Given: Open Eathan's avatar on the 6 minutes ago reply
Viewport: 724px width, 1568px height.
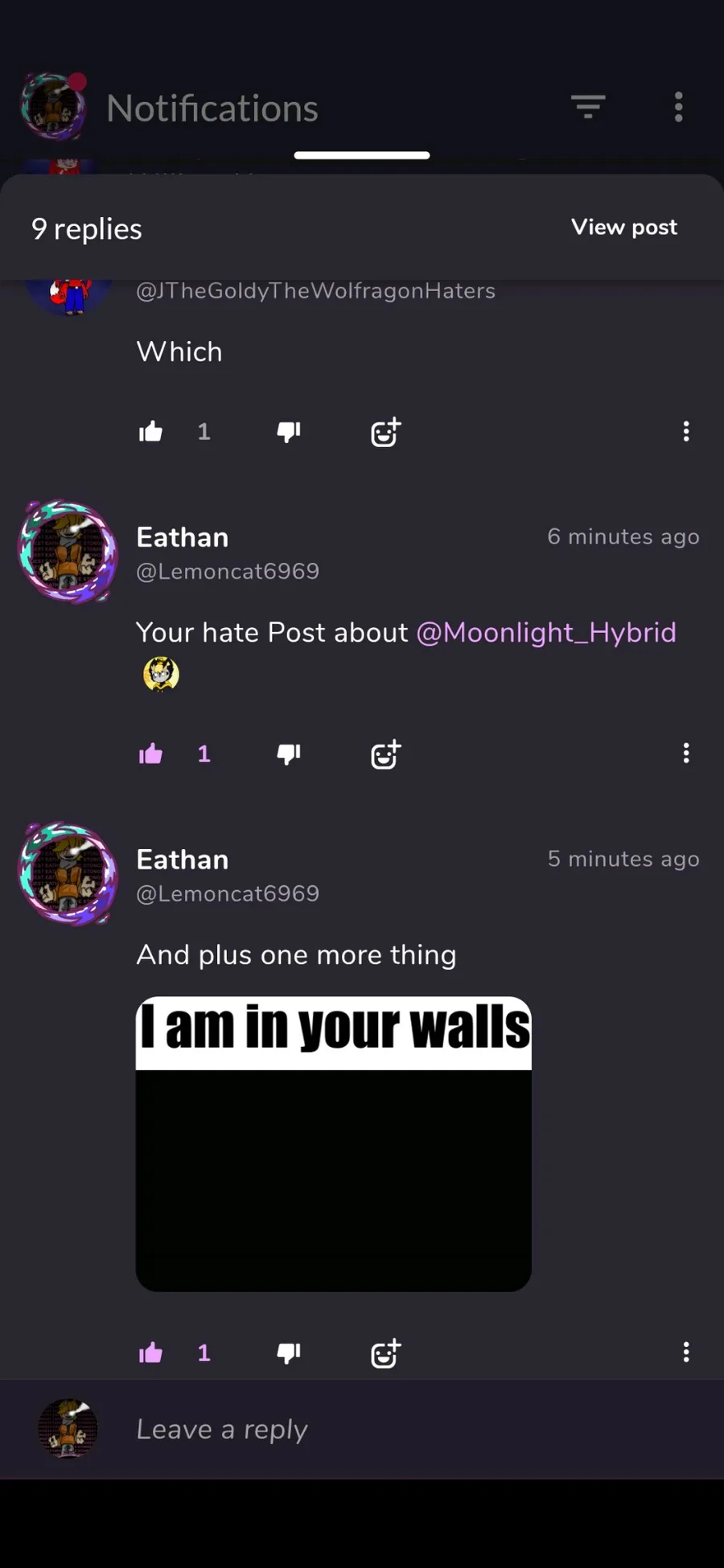Looking at the screenshot, I should coord(68,552).
